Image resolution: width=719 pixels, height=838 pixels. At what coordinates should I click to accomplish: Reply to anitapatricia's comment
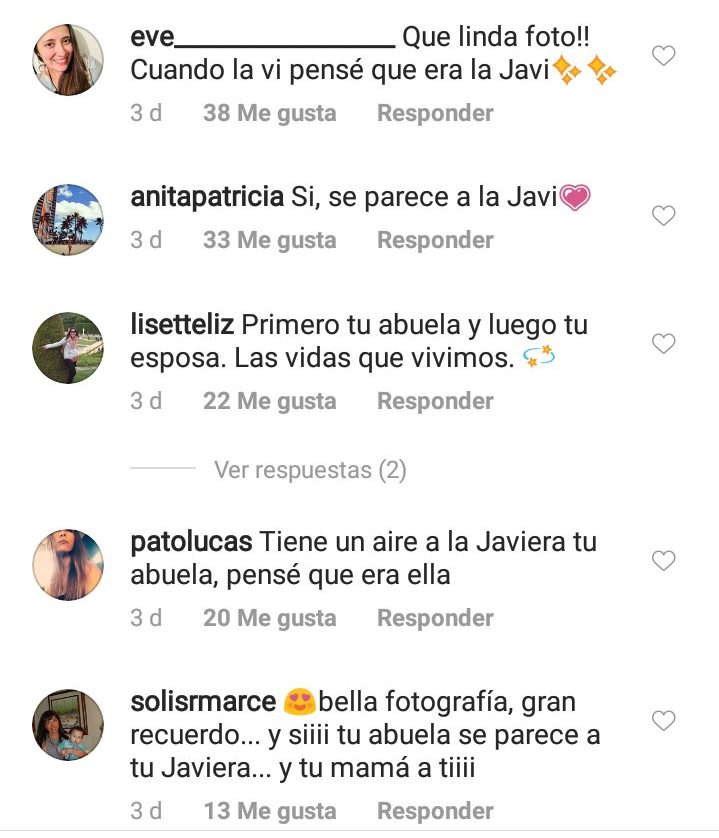[x=435, y=240]
